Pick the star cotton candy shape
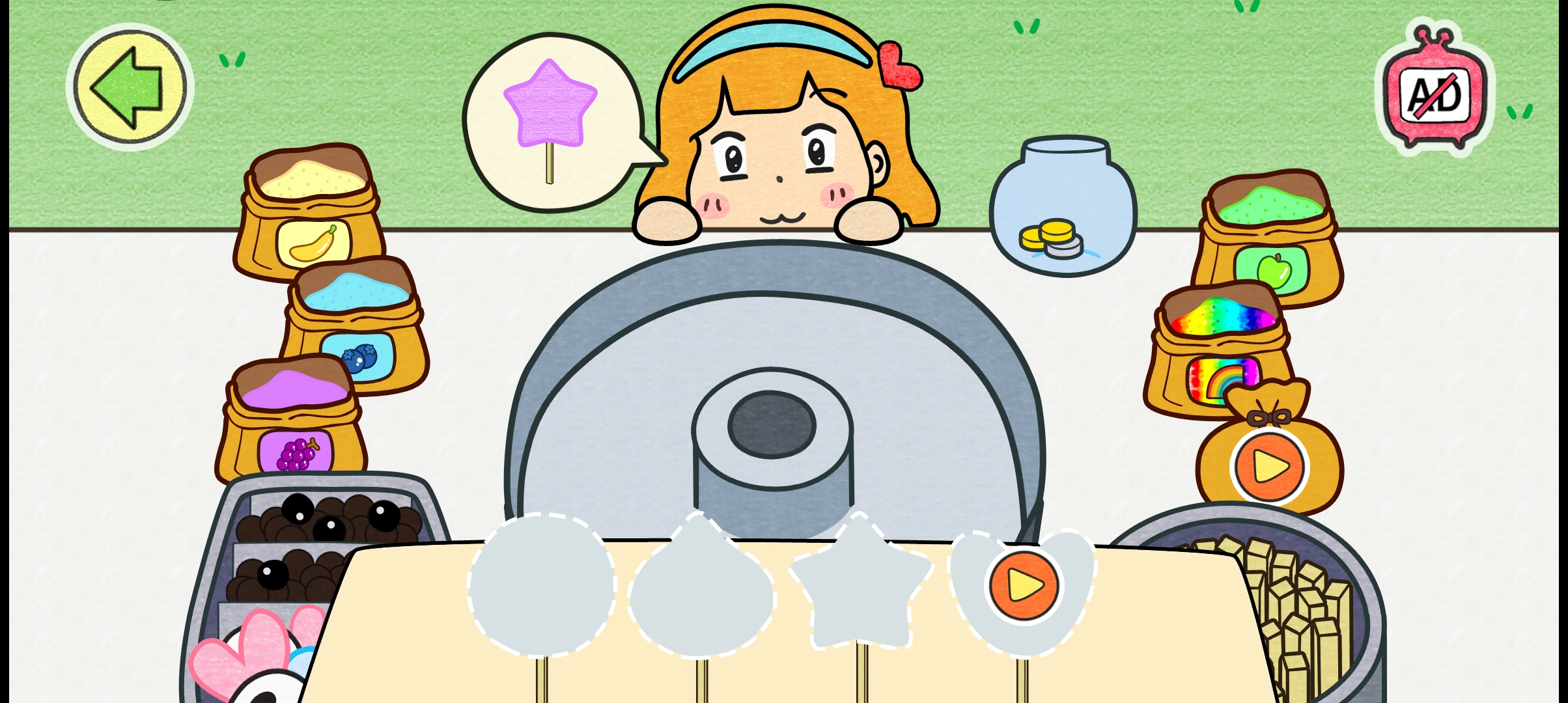Viewport: 1568px width, 703px height. (x=861, y=589)
